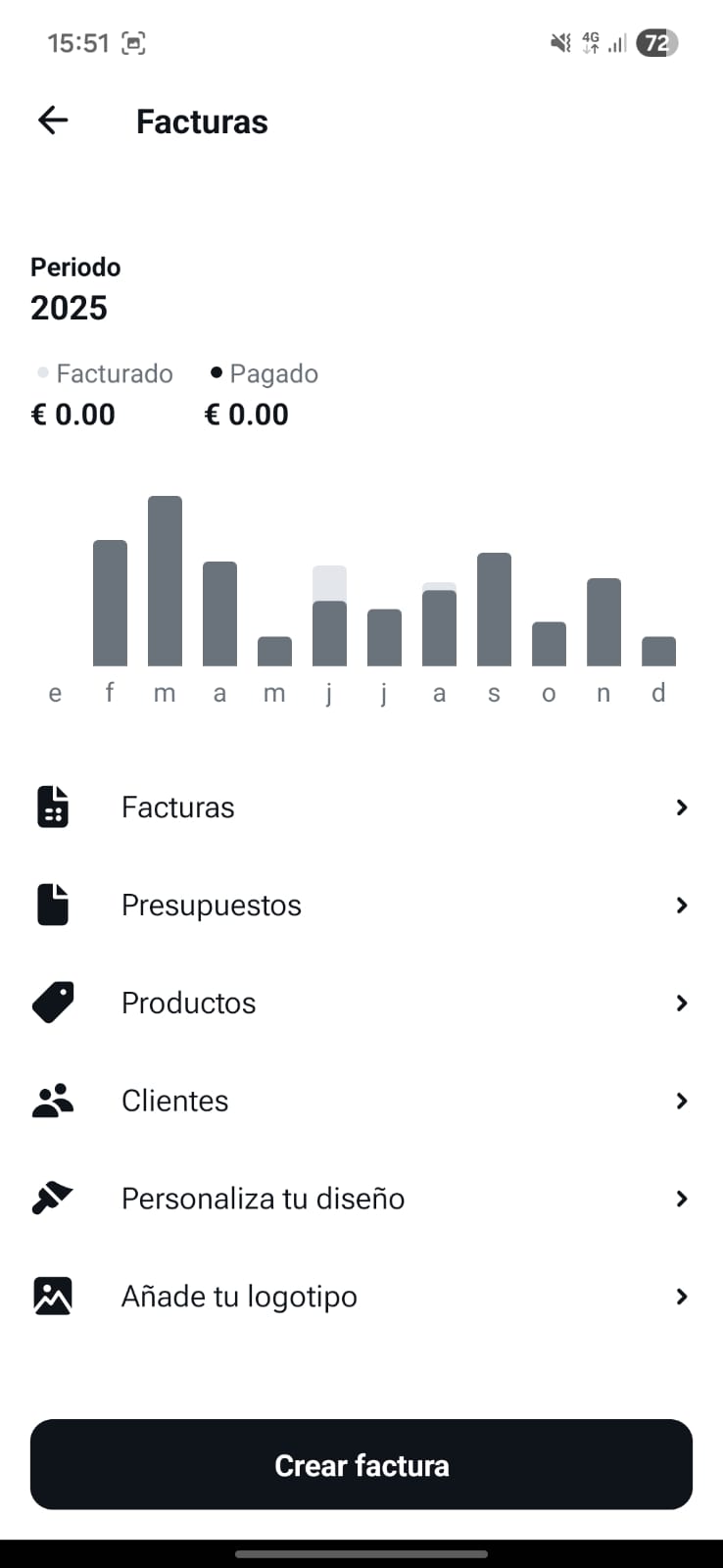Tap the back arrow to leave Facturas
The width and height of the screenshot is (723, 1568).
(x=52, y=121)
